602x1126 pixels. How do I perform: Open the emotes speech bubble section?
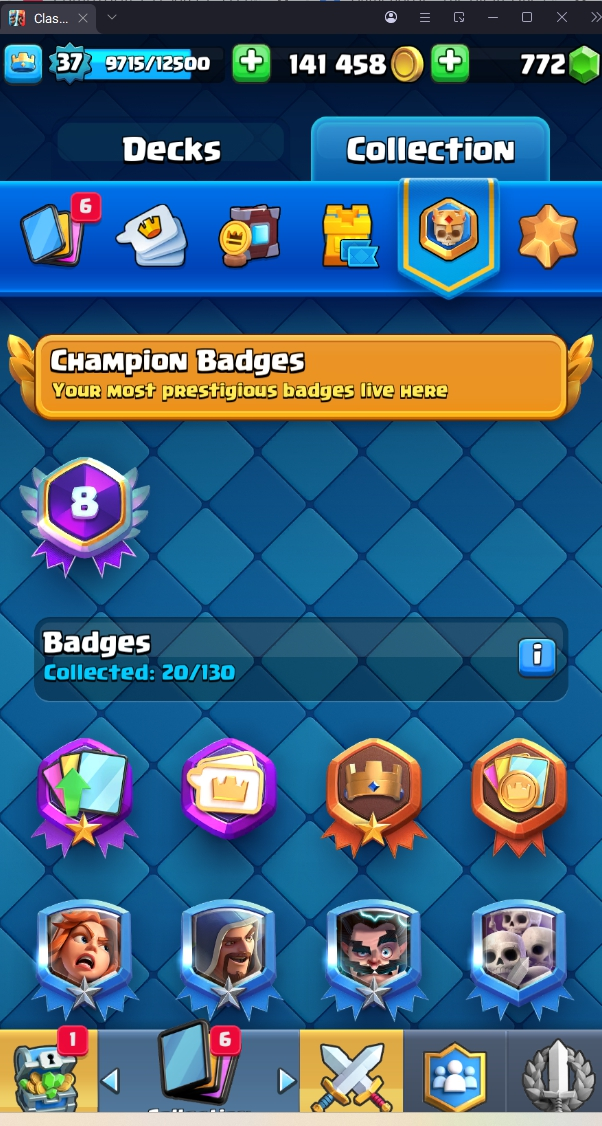tap(151, 237)
